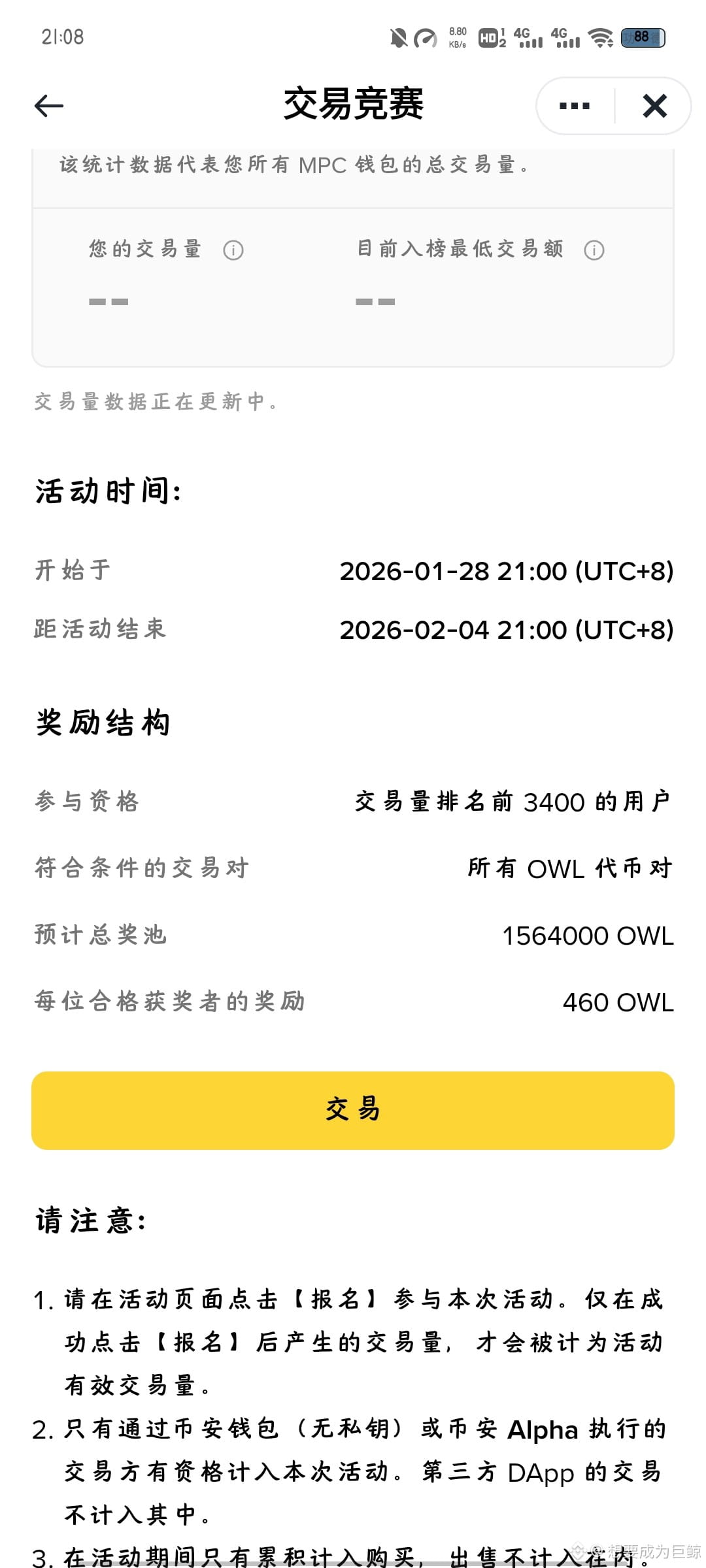Close the trading competition mini program

coord(654,106)
